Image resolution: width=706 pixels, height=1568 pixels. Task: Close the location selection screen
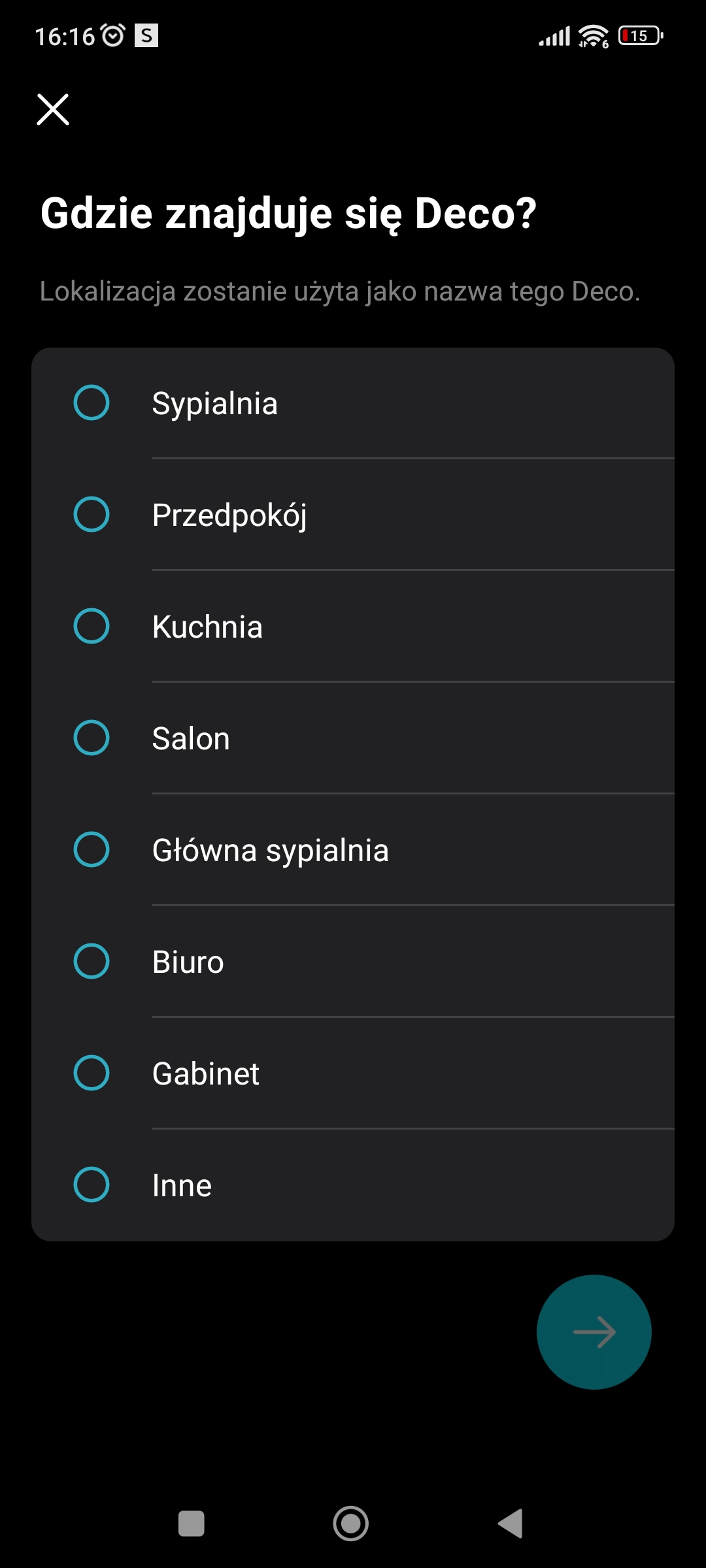(52, 110)
